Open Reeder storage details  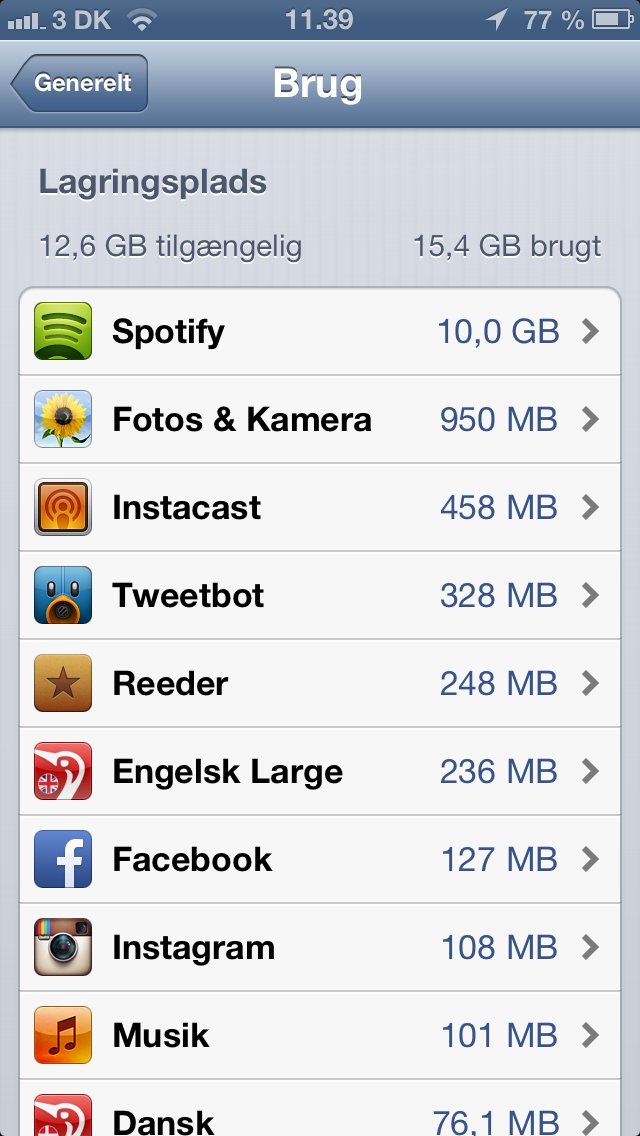click(x=320, y=683)
